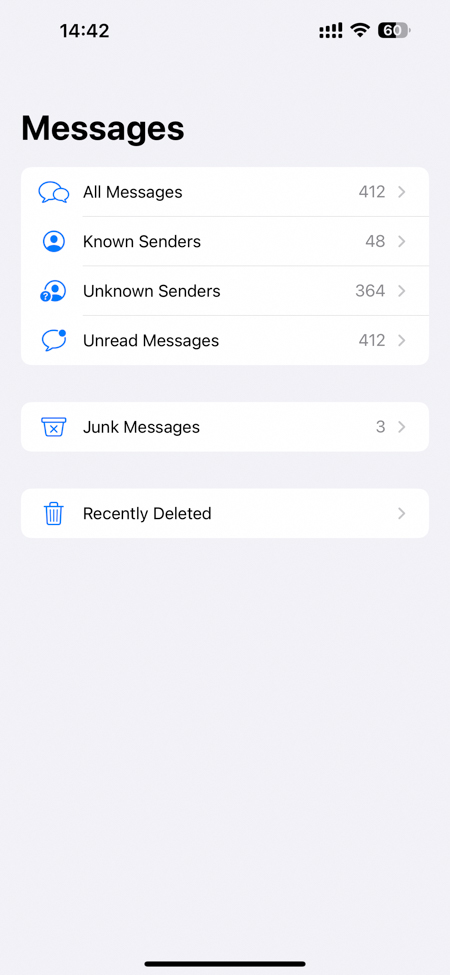Image resolution: width=450 pixels, height=975 pixels.
Task: View Unknown Senders messages
Action: [x=225, y=291]
